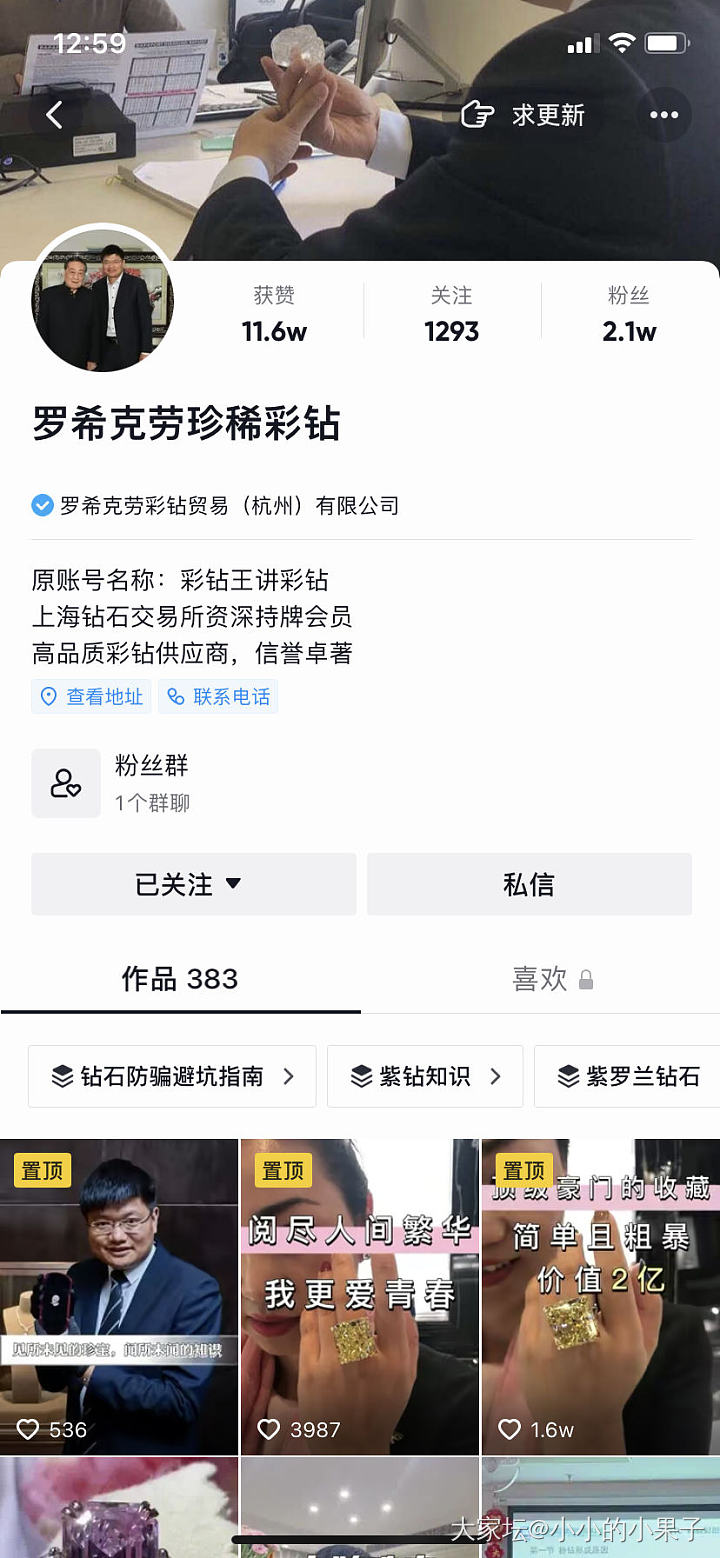720x1558 pixels.
Task: Open the 紫钻知识 collection chip
Action: click(x=425, y=1076)
